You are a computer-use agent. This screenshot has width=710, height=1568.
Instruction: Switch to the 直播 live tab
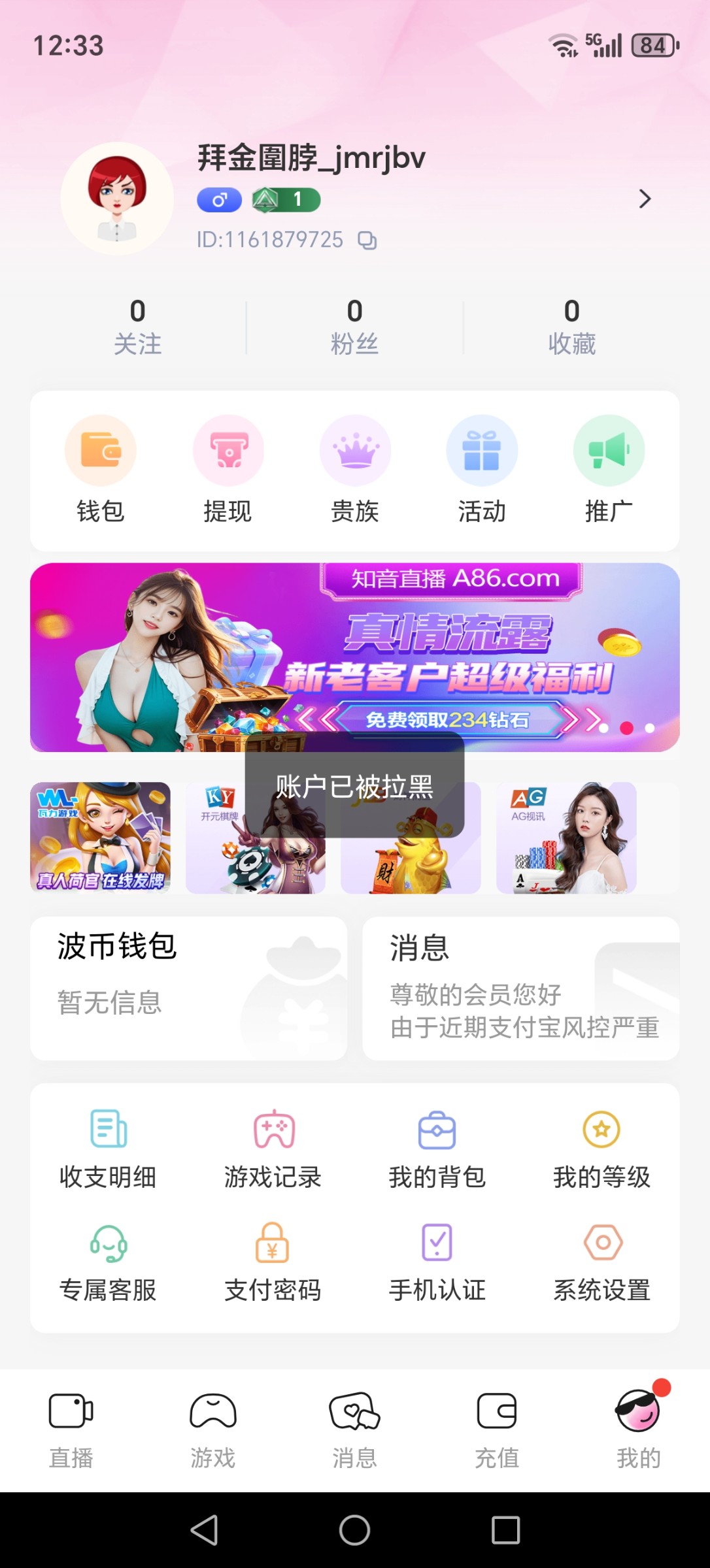pyautogui.click(x=71, y=1429)
